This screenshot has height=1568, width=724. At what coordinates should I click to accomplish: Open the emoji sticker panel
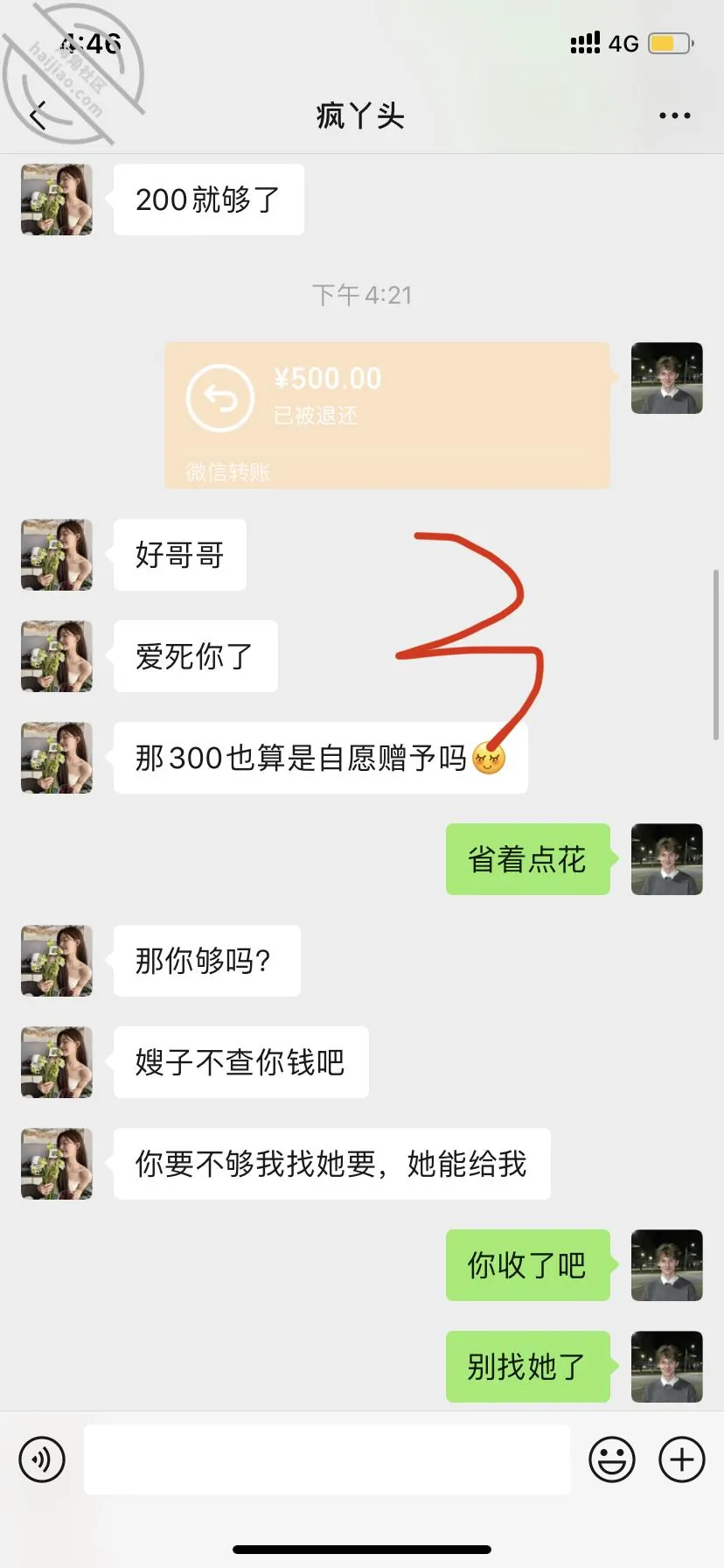612,1459
